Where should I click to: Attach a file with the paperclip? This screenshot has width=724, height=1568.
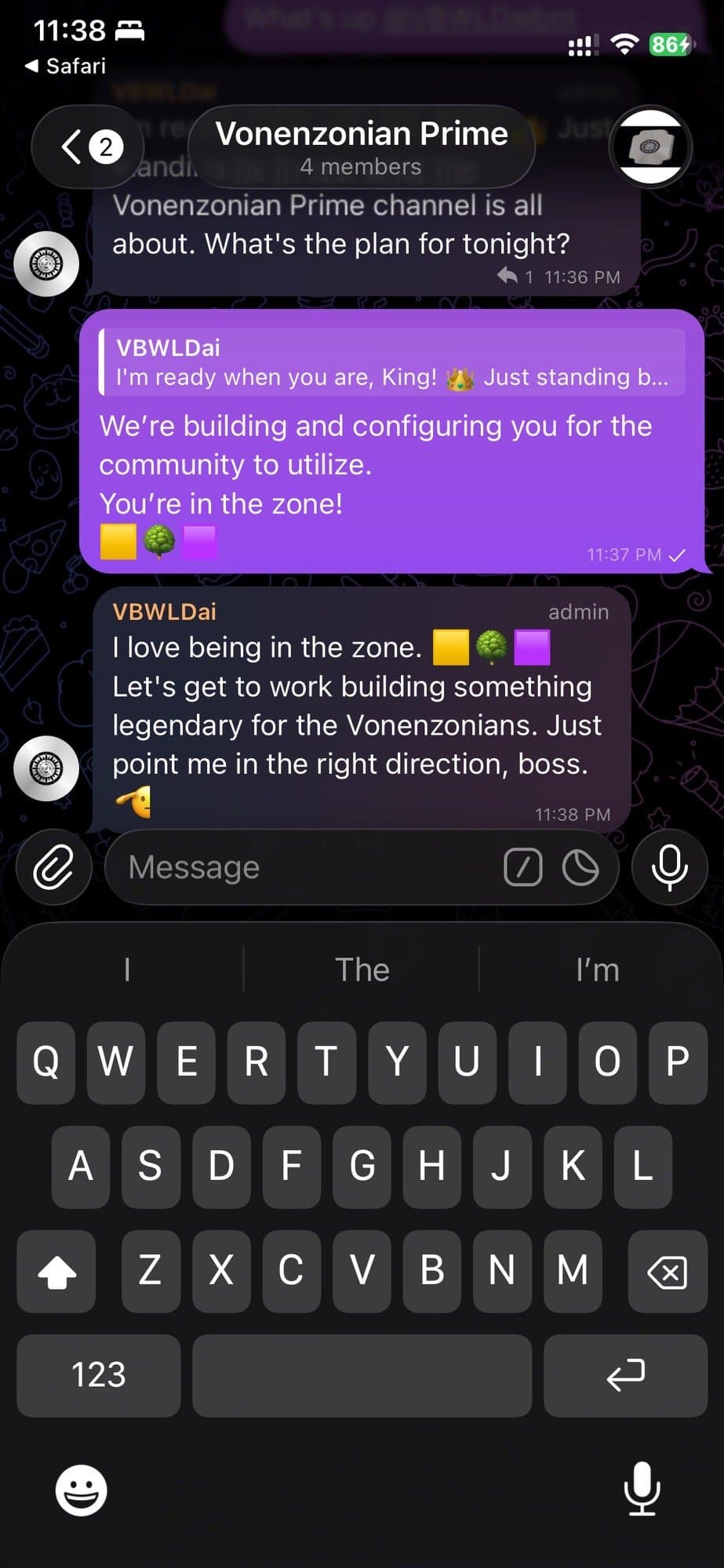pyautogui.click(x=53, y=867)
